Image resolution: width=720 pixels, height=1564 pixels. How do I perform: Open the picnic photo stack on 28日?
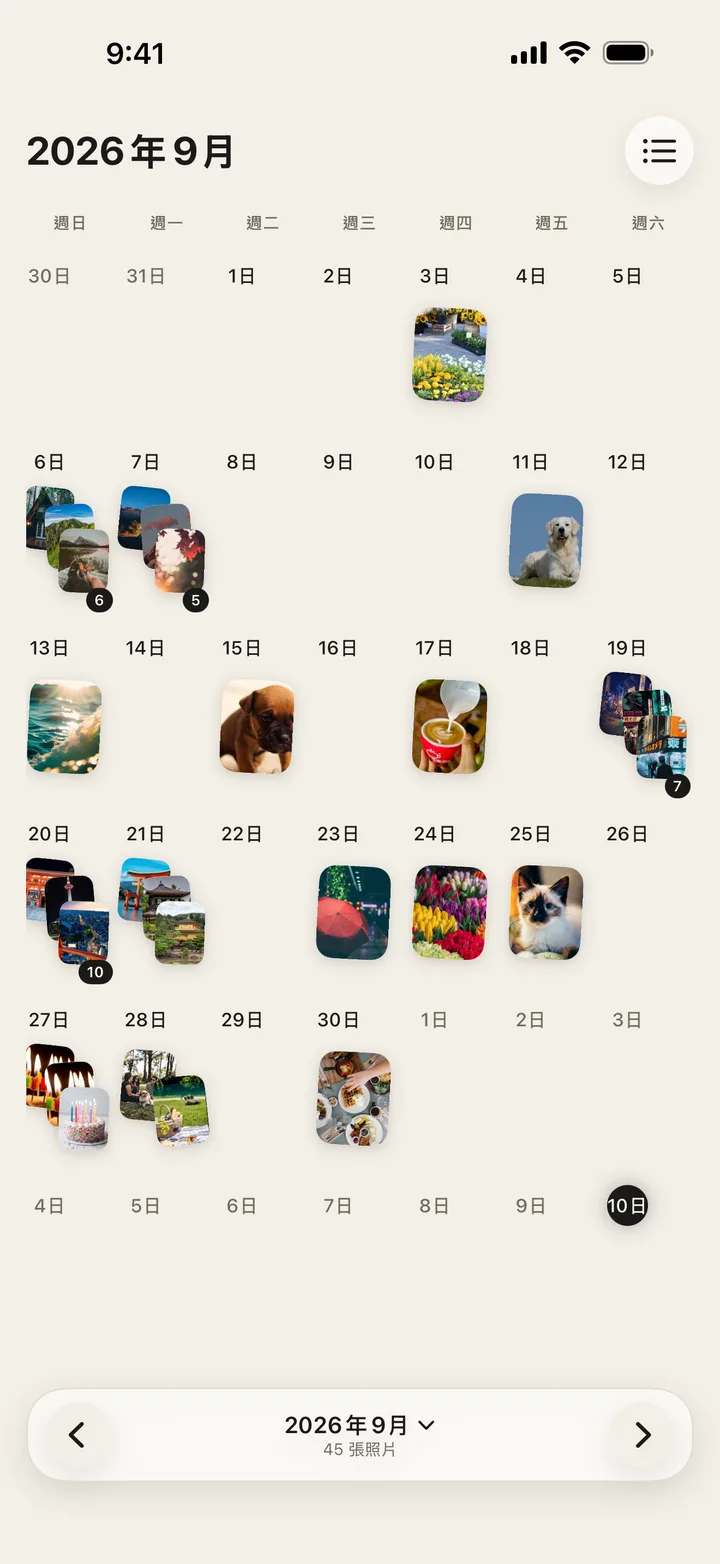[164, 1097]
